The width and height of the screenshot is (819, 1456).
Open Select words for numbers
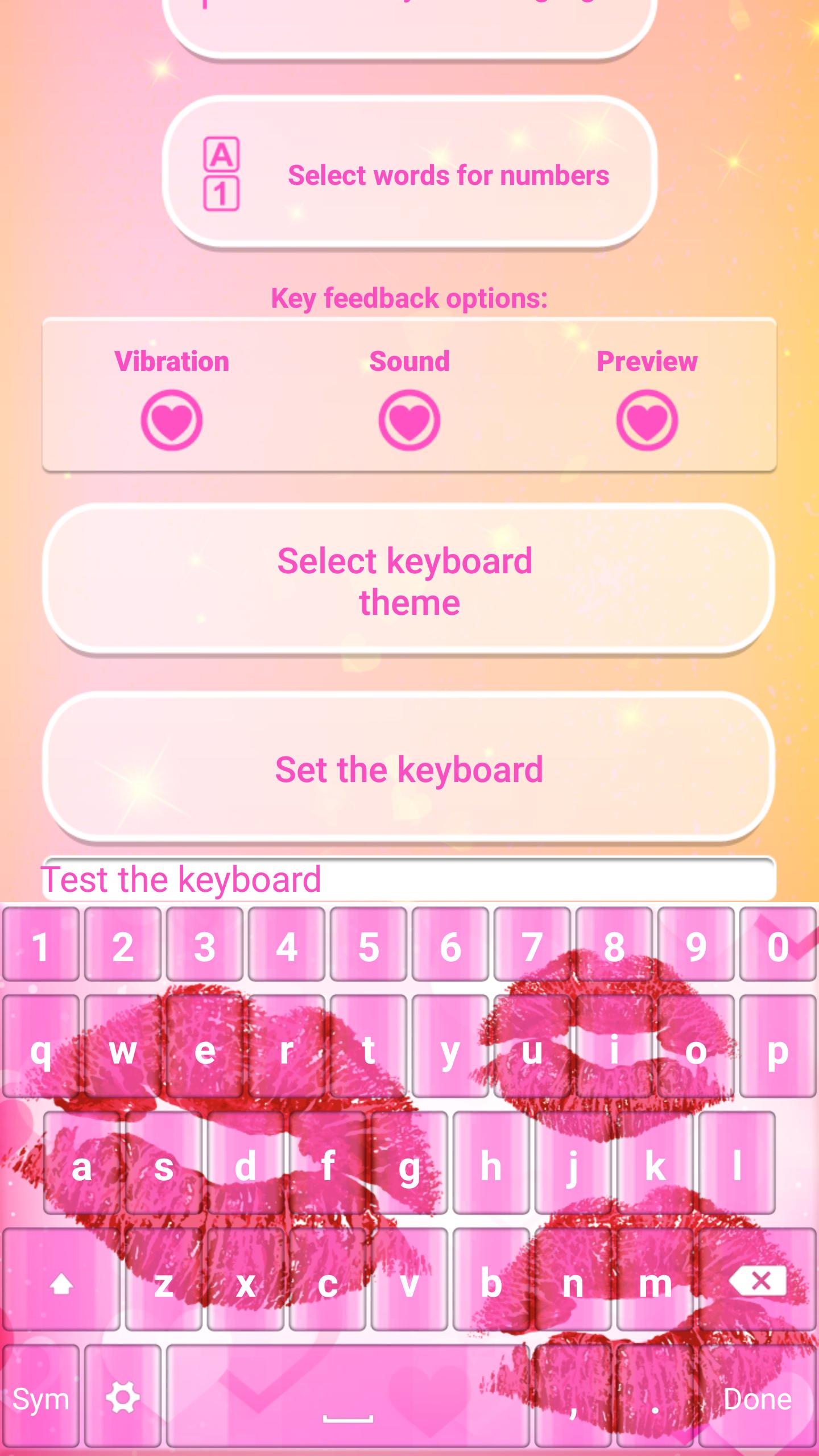point(409,172)
